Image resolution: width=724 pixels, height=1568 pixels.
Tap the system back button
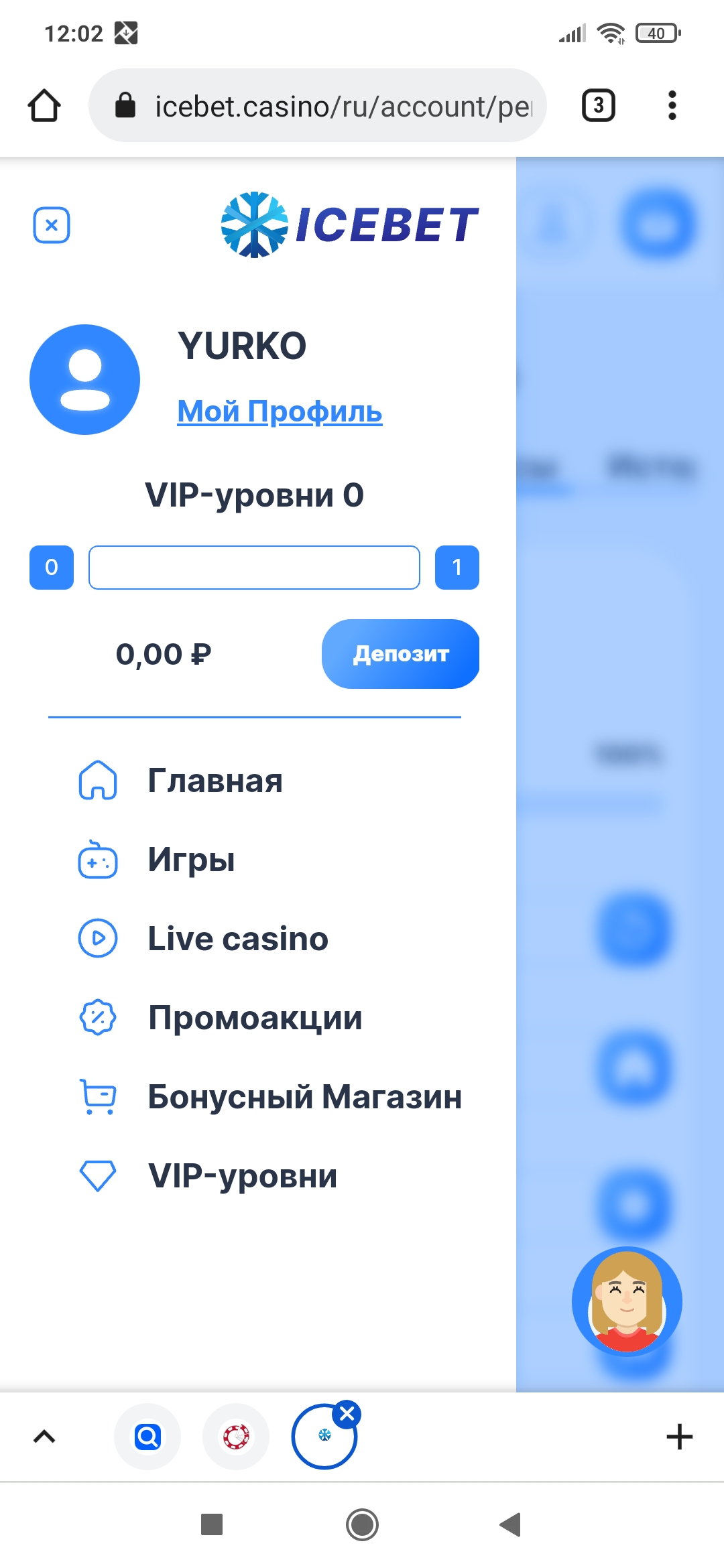click(x=510, y=1524)
